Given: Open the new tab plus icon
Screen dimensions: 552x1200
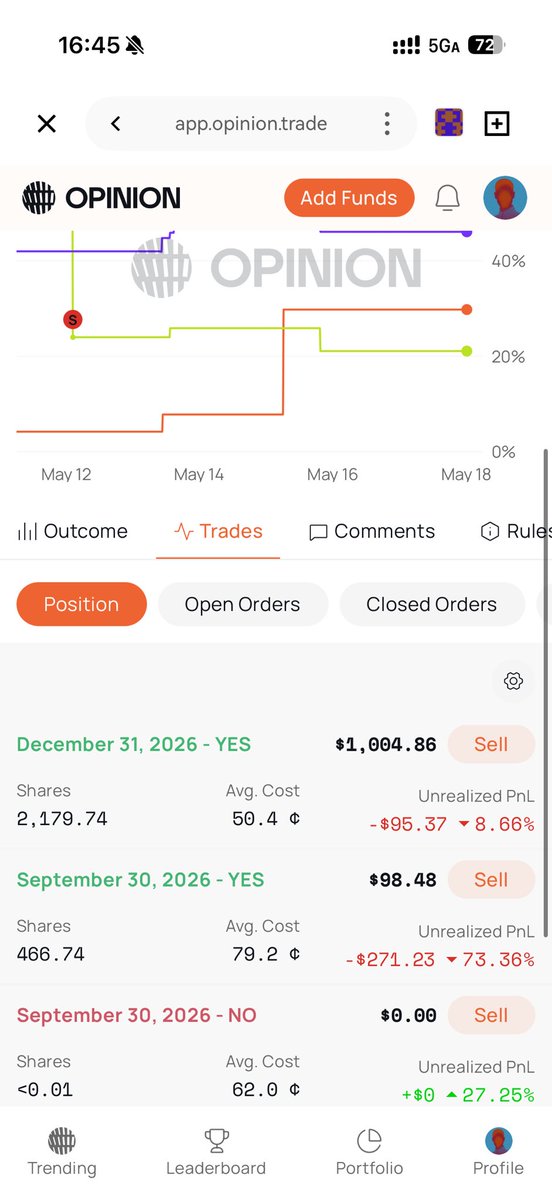Looking at the screenshot, I should click(x=497, y=124).
